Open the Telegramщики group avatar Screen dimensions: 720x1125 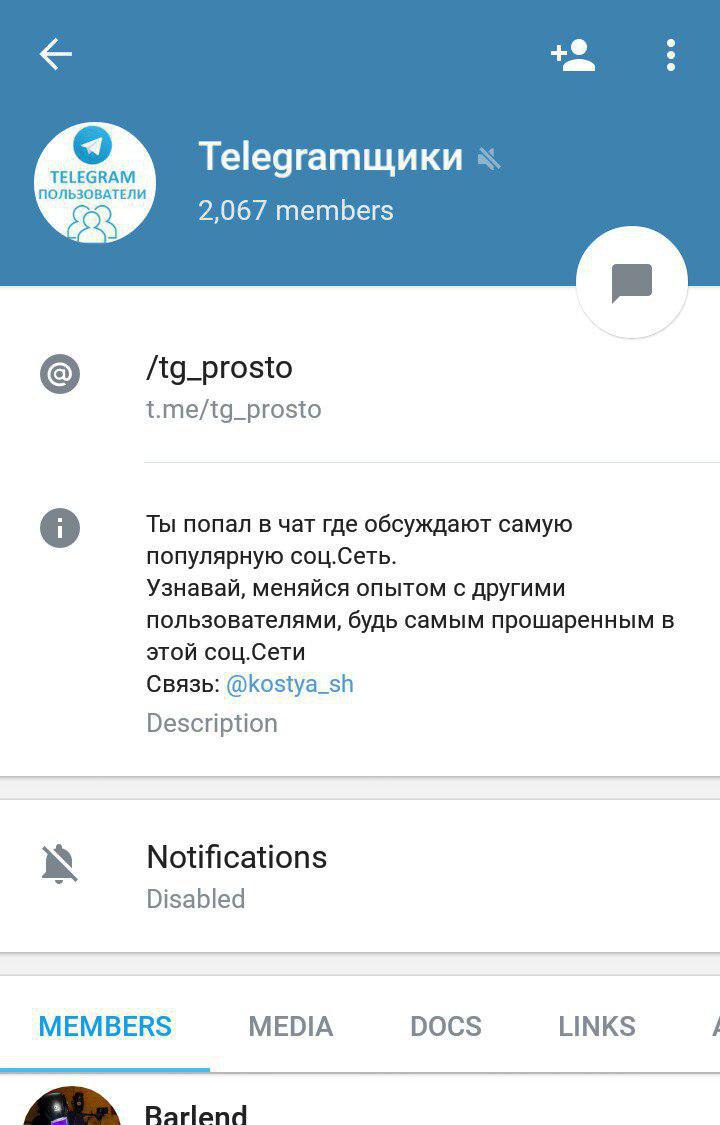95,183
